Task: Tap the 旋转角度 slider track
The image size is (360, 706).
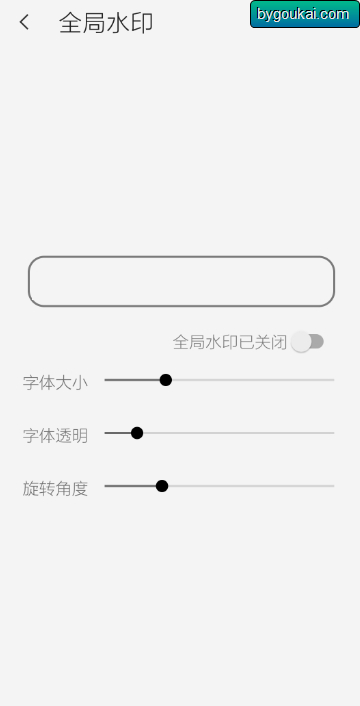Action: pos(219,486)
